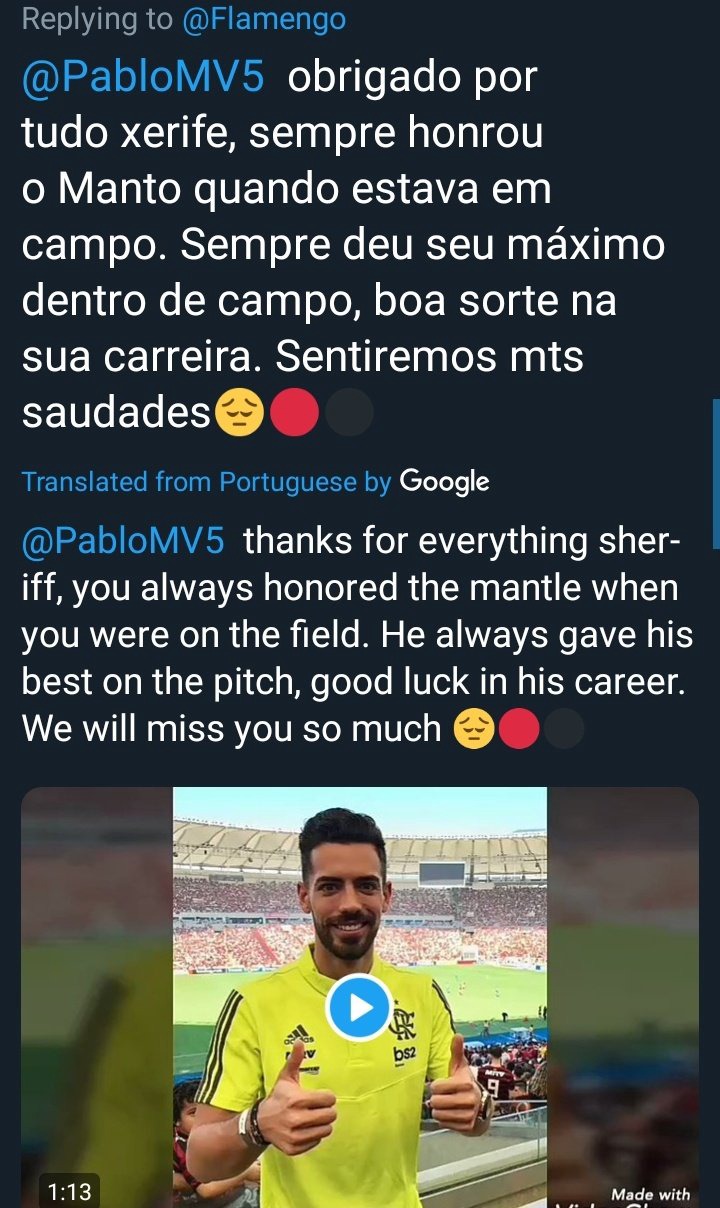Image resolution: width=720 pixels, height=1208 pixels.
Task: Tap 'Translated from Portuguese by Google' link
Action: pyautogui.click(x=256, y=482)
